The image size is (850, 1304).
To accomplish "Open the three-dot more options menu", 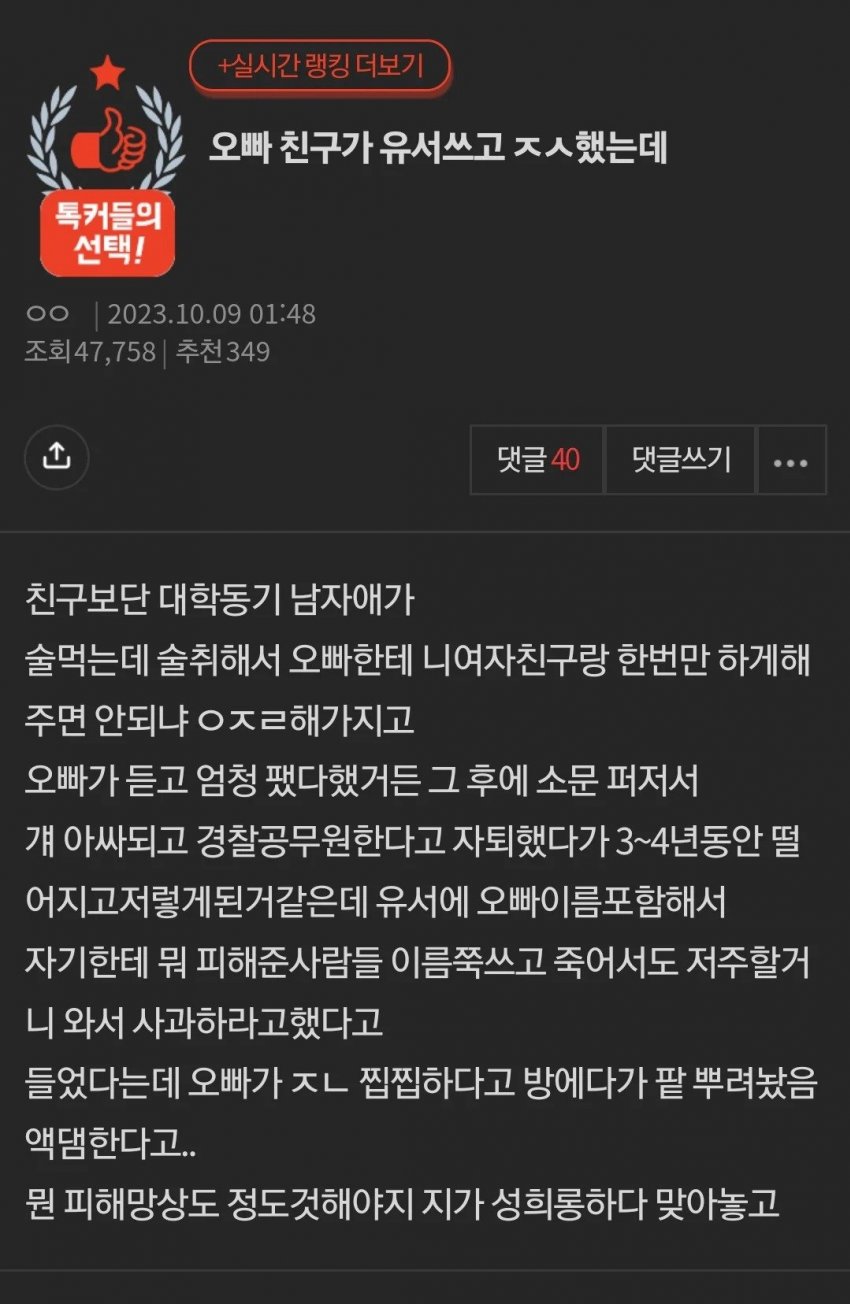I will pos(791,461).
